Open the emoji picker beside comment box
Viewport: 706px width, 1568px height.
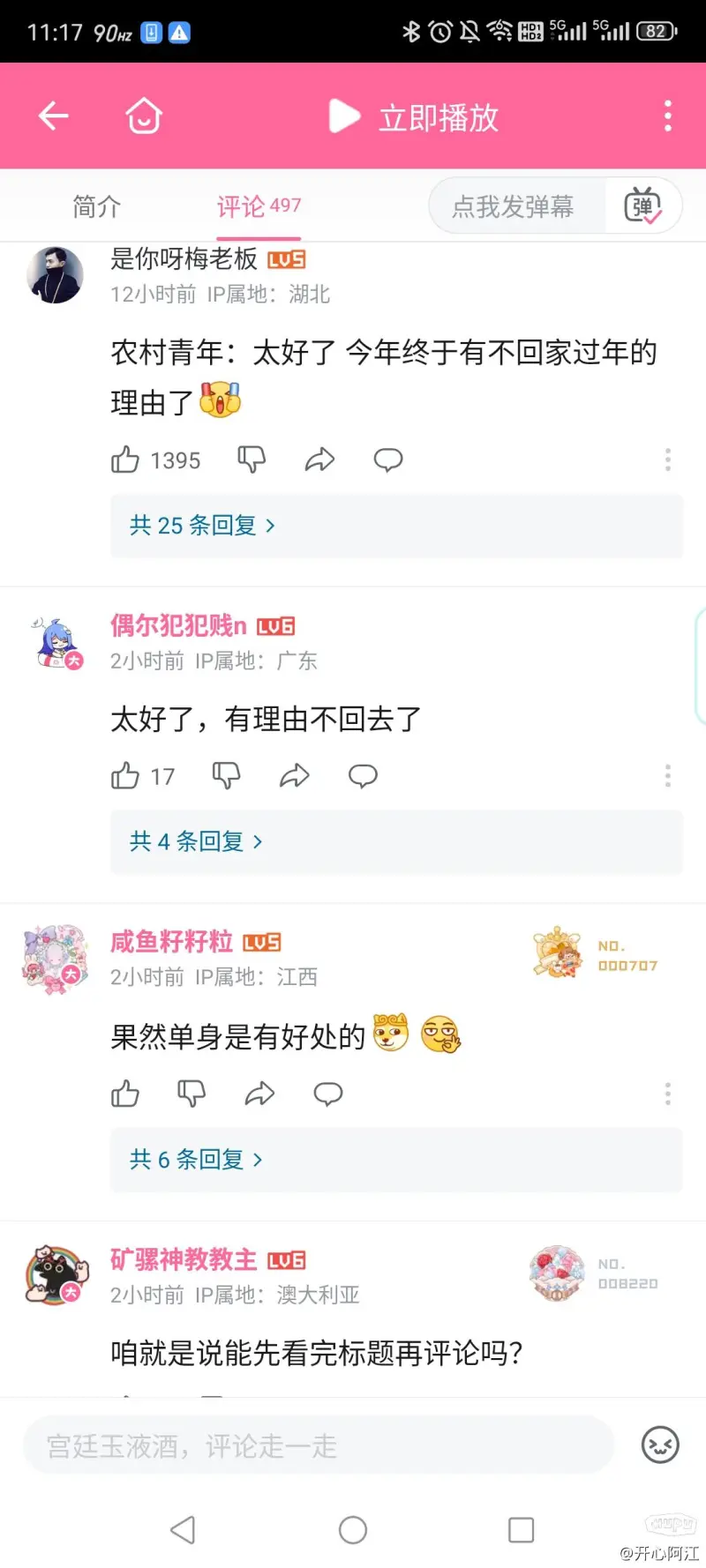pos(659,1445)
